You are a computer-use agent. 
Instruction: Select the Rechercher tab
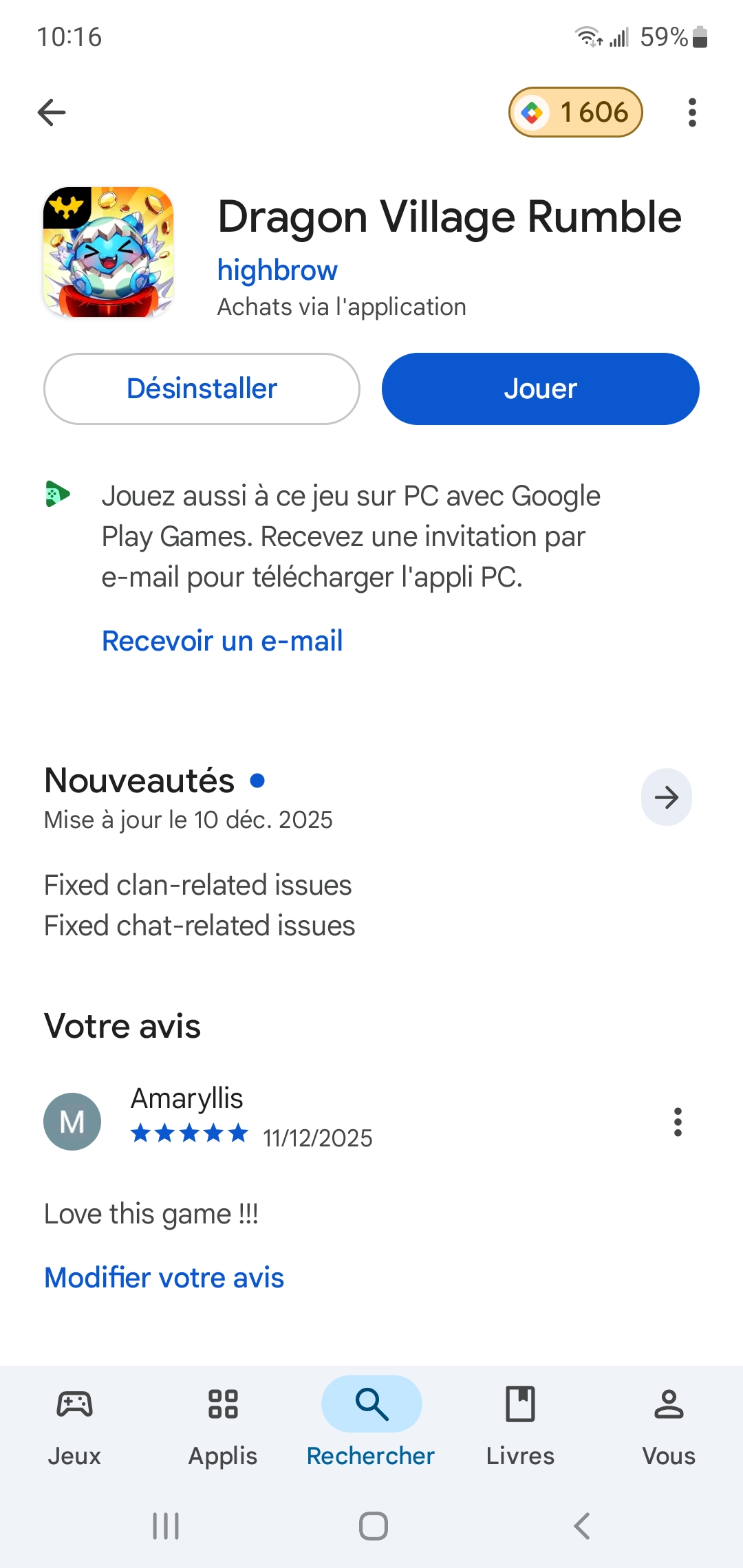(x=371, y=1425)
